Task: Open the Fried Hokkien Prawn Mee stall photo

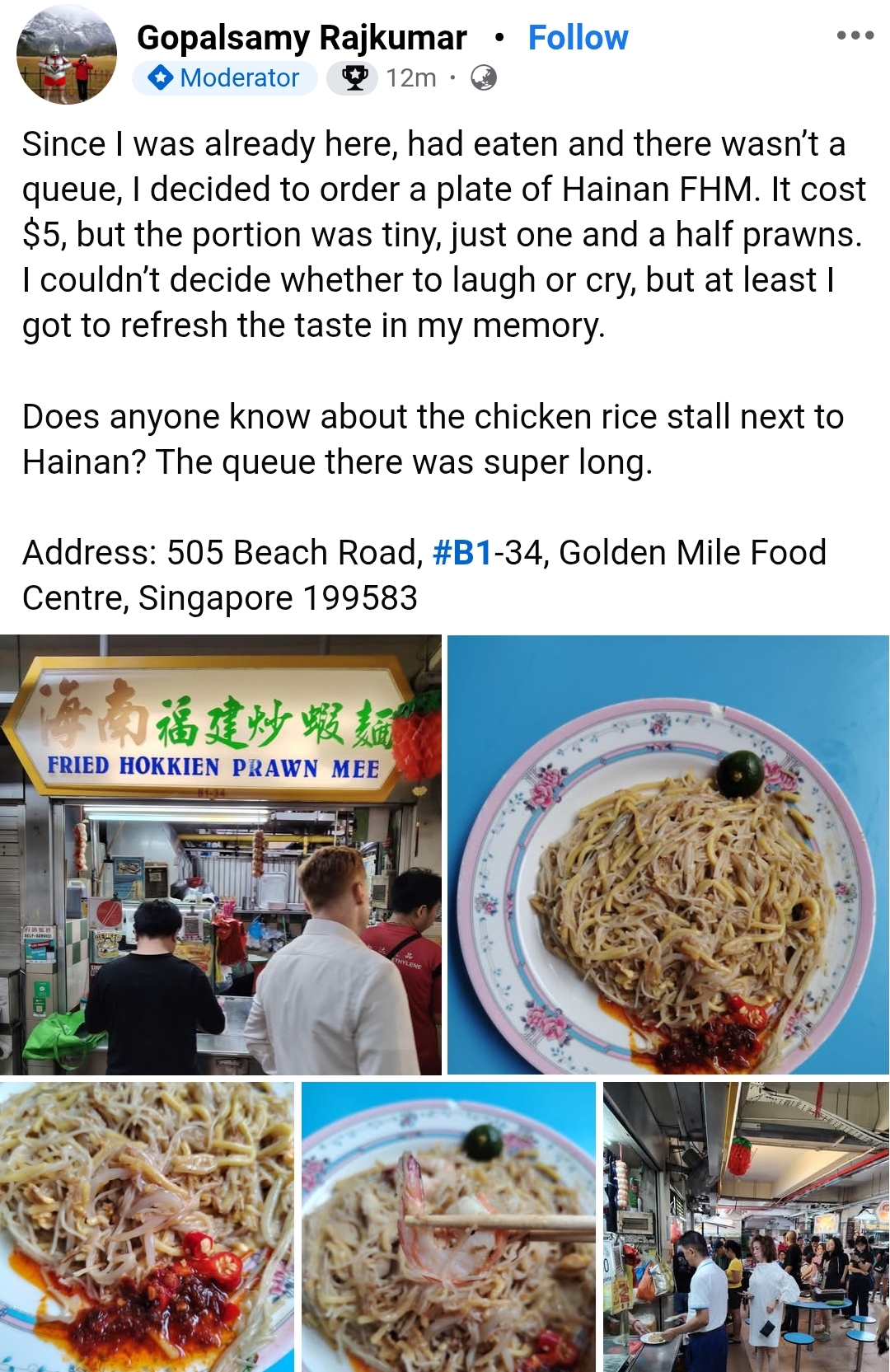Action: click(x=221, y=855)
